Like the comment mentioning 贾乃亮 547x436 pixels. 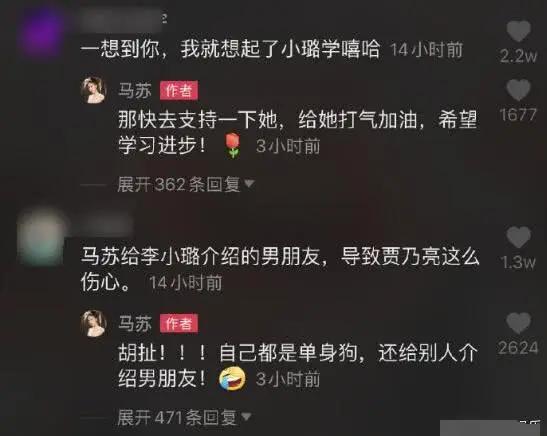click(518, 237)
